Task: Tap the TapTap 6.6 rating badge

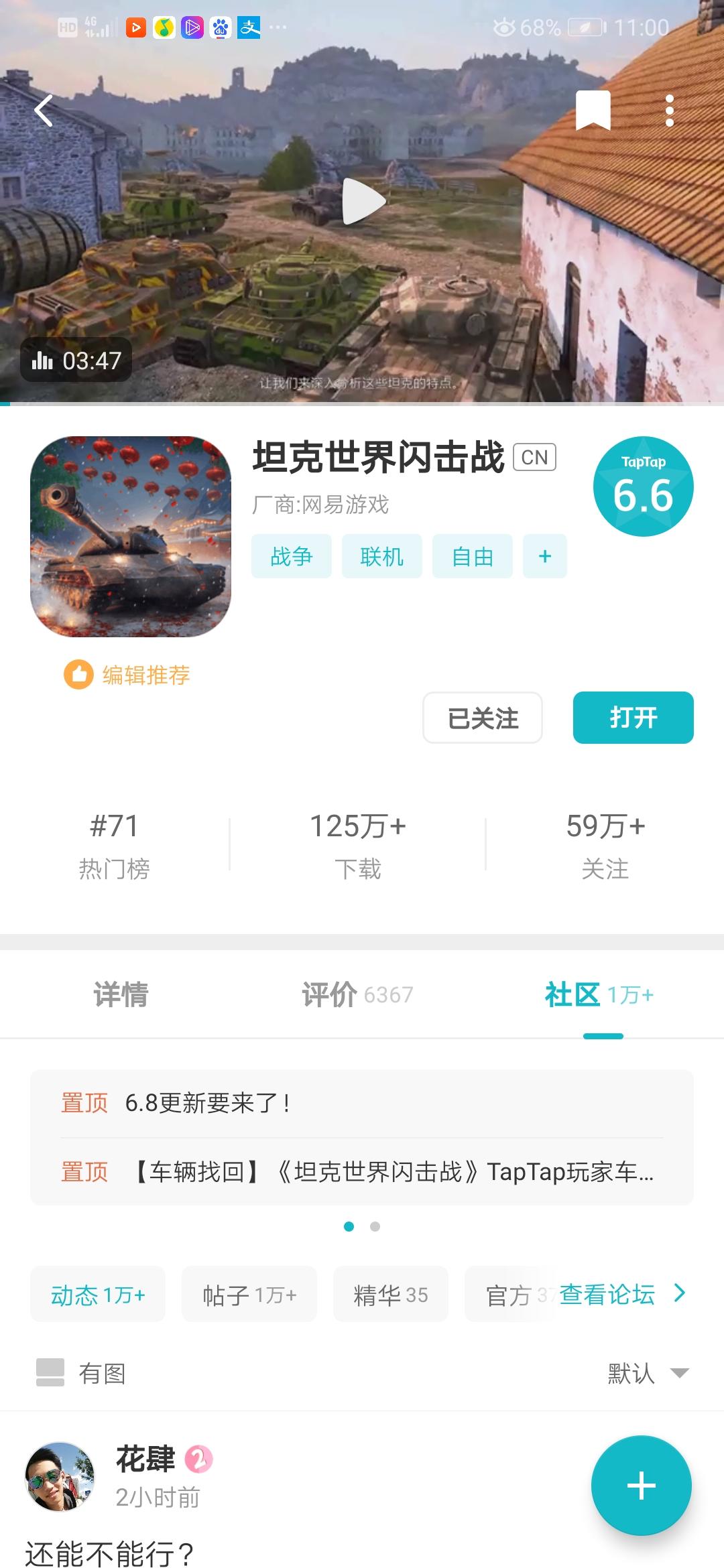Action: 643,484
